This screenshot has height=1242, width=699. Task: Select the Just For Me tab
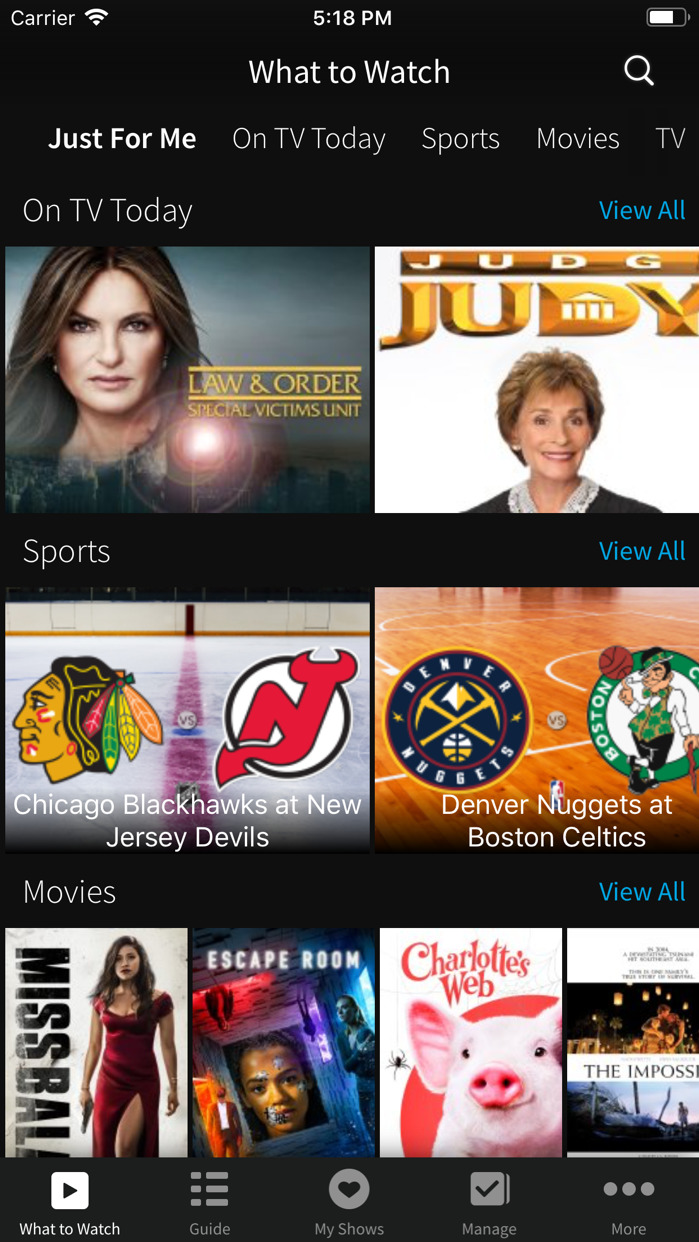point(122,138)
